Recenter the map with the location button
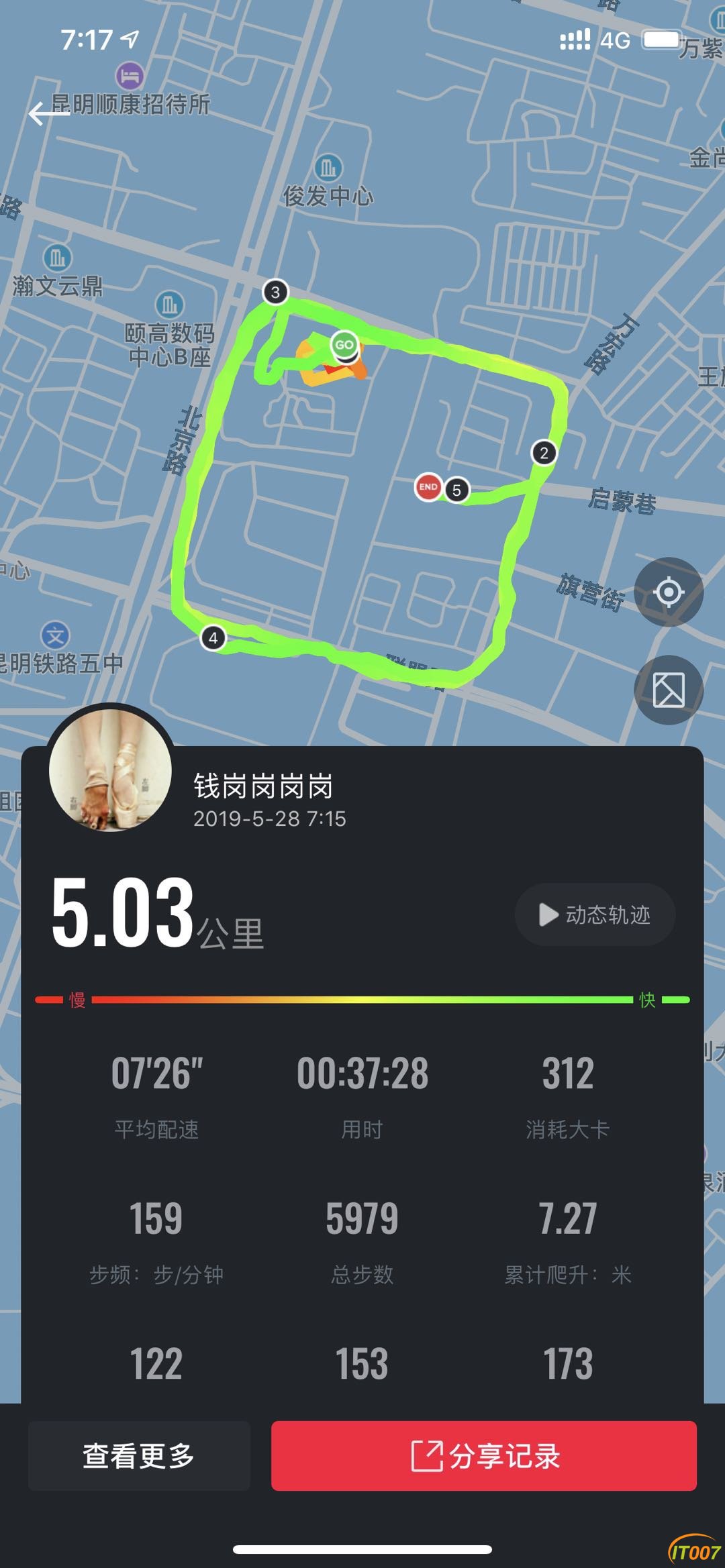The width and height of the screenshot is (725, 1568). (668, 592)
